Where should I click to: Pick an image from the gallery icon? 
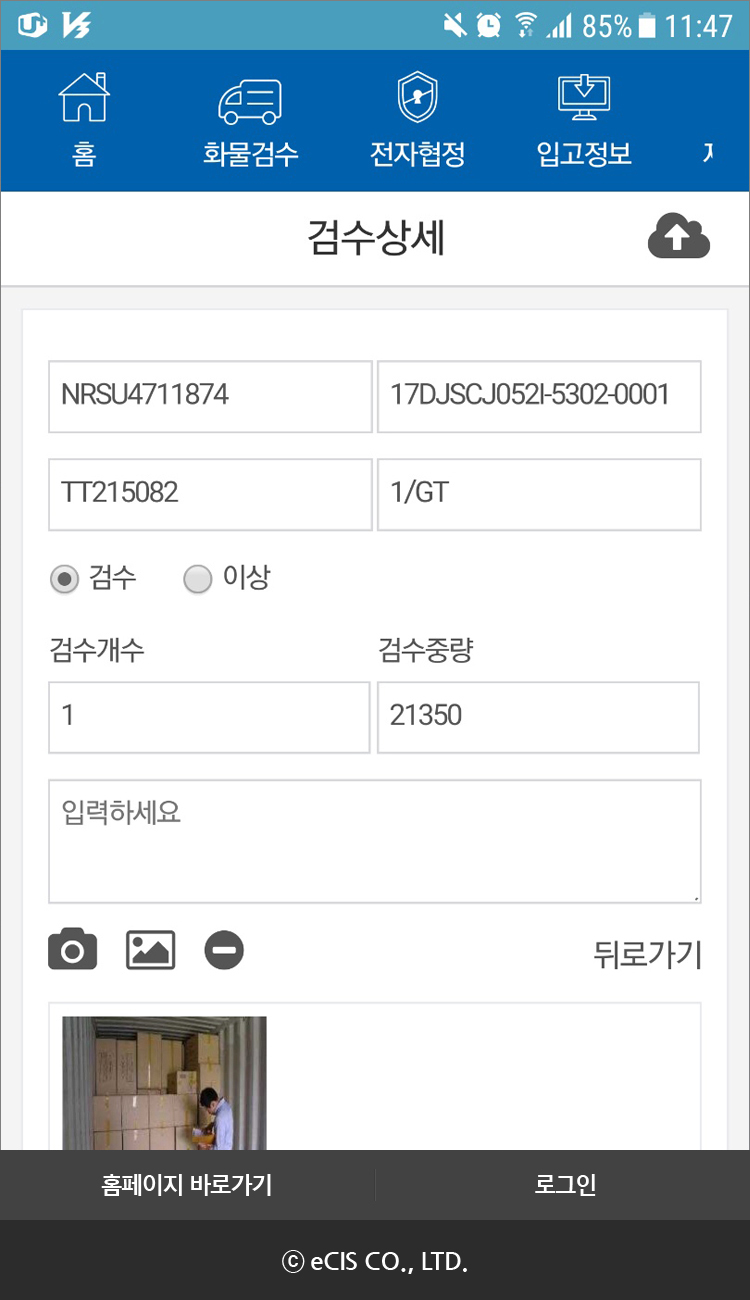(150, 950)
